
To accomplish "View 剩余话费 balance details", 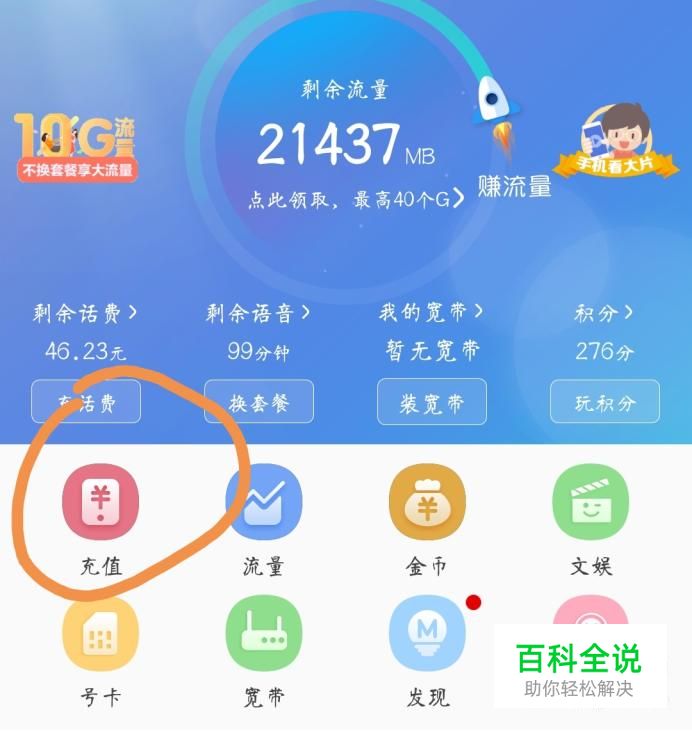I will 86,313.
